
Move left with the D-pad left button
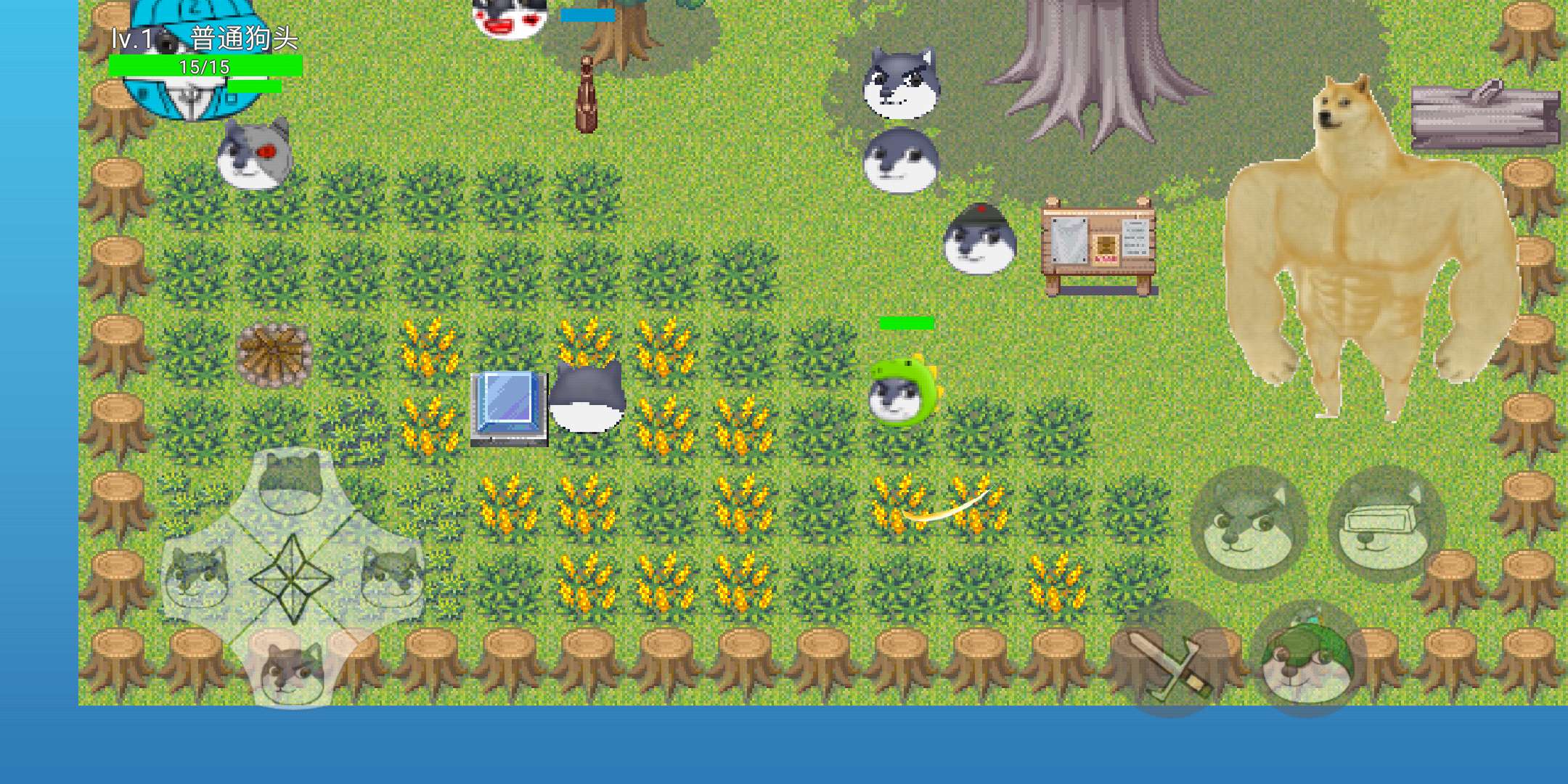(x=195, y=579)
